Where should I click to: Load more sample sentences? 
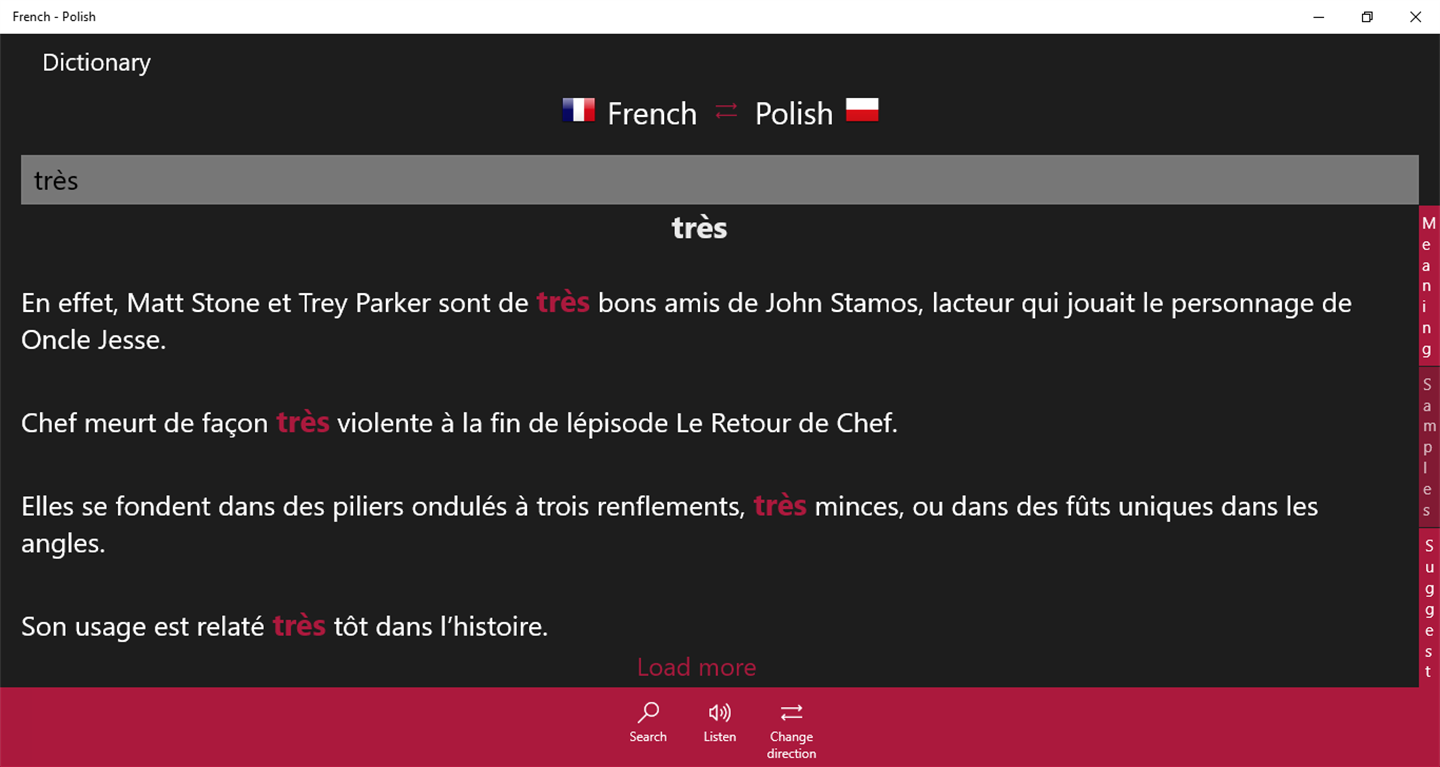coord(696,667)
